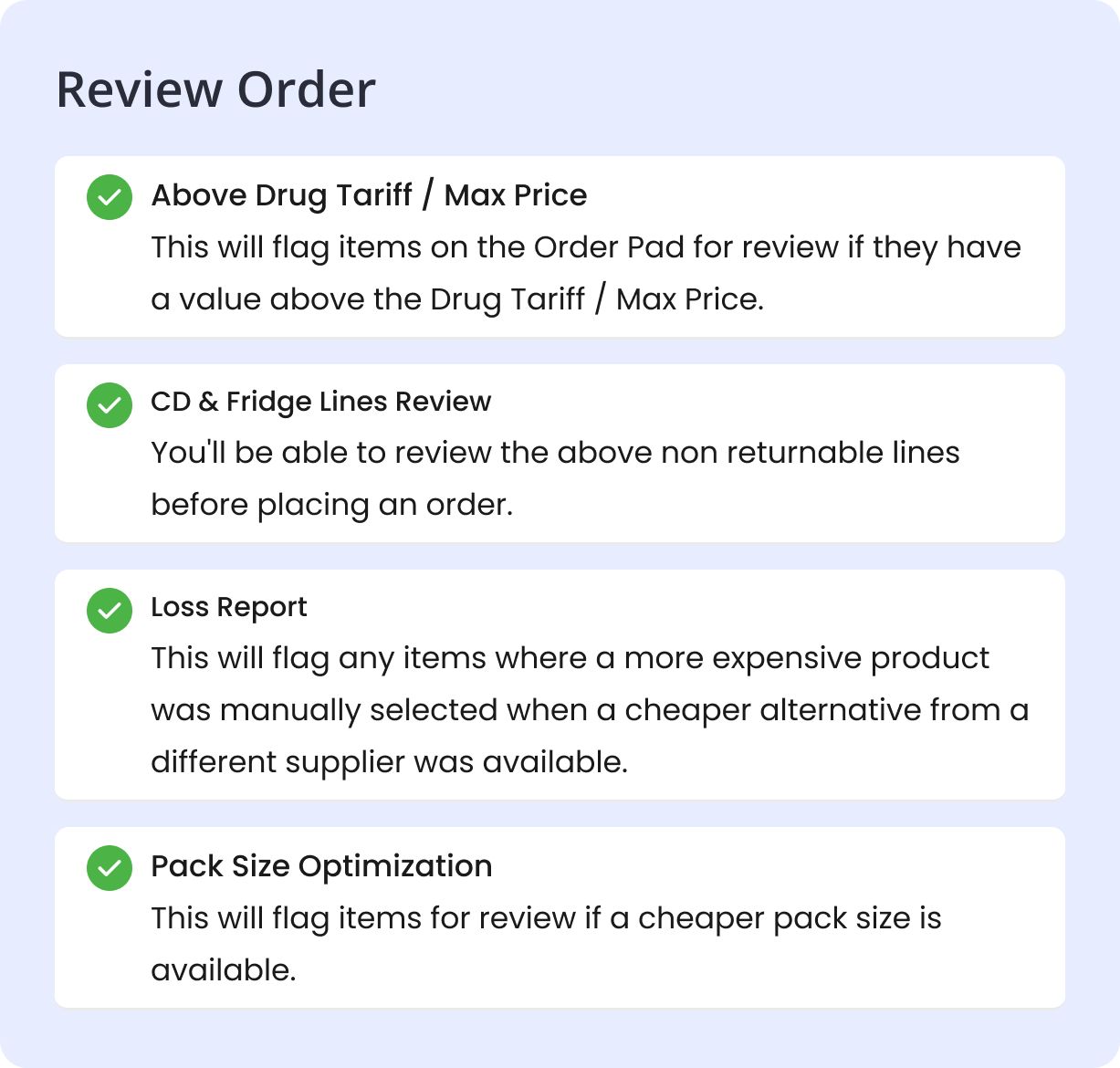The height and width of the screenshot is (1068, 1120).
Task: Disable the Loss Report option
Action: (x=110, y=610)
